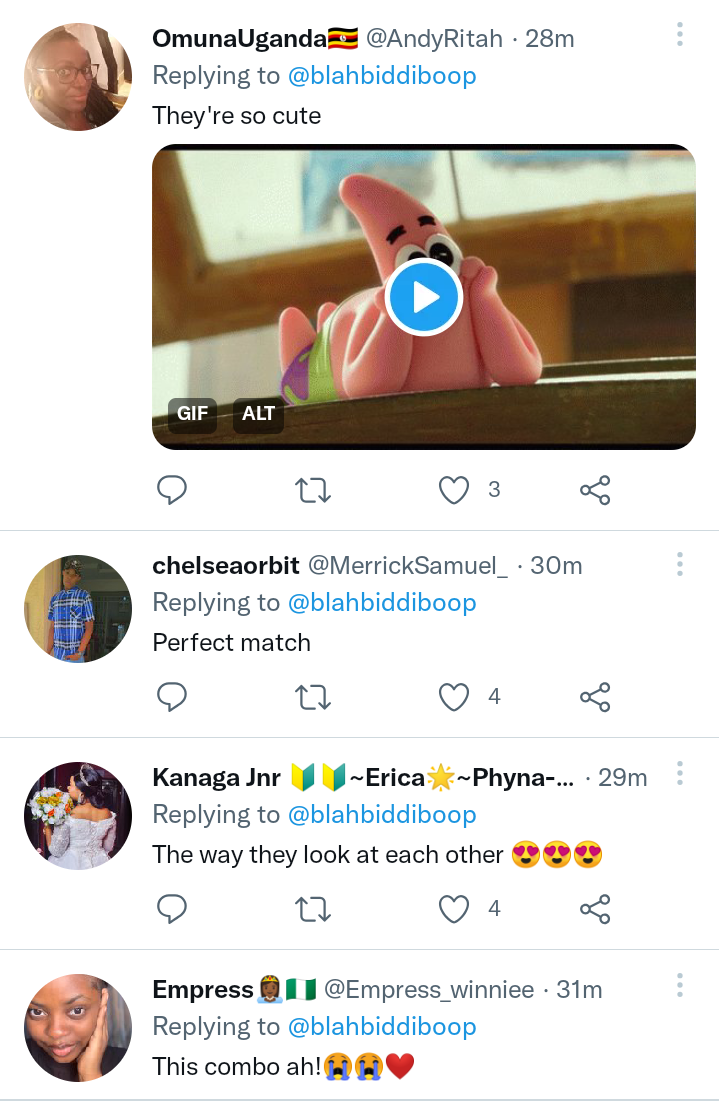This screenshot has height=1104, width=719.
Task: Like chelseaorbit's "Perfect match" reply
Action: 455,697
